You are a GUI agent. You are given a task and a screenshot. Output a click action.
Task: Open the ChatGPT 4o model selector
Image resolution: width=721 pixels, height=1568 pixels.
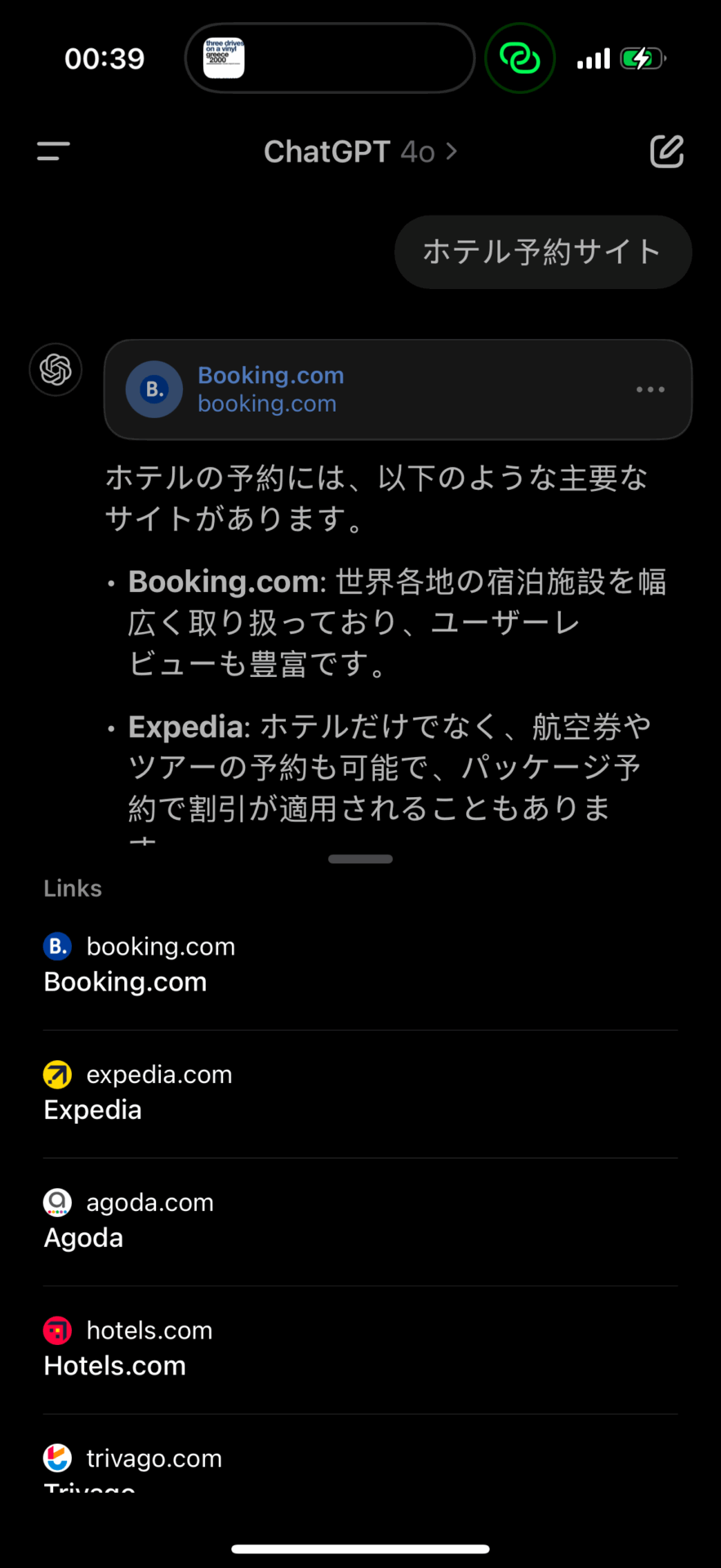tap(360, 151)
